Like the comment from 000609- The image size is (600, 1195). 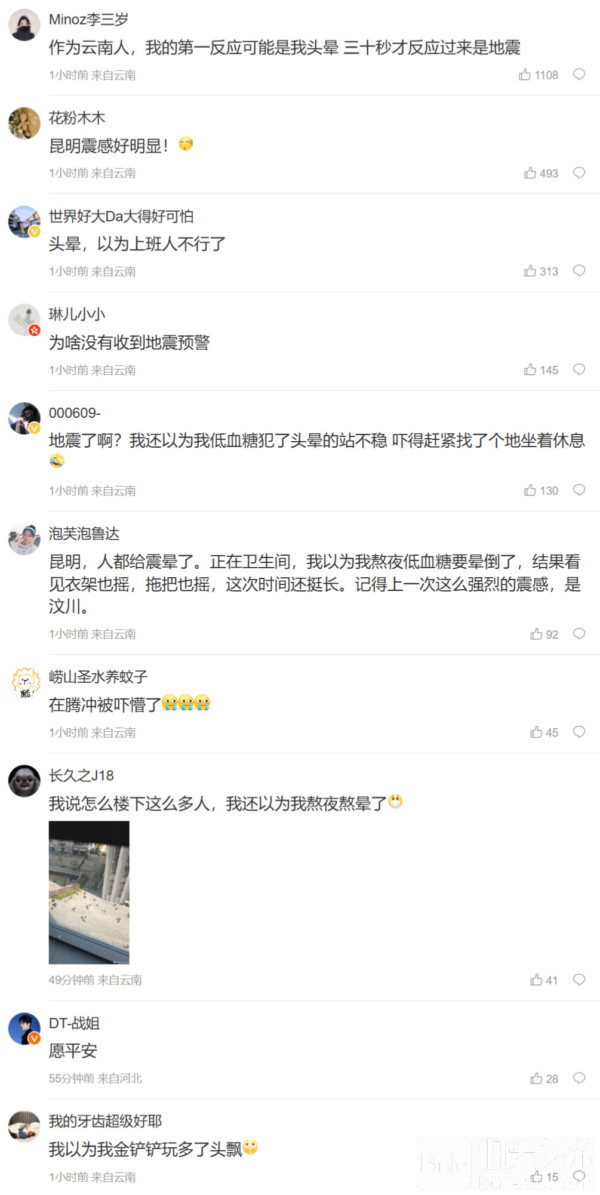[x=530, y=490]
